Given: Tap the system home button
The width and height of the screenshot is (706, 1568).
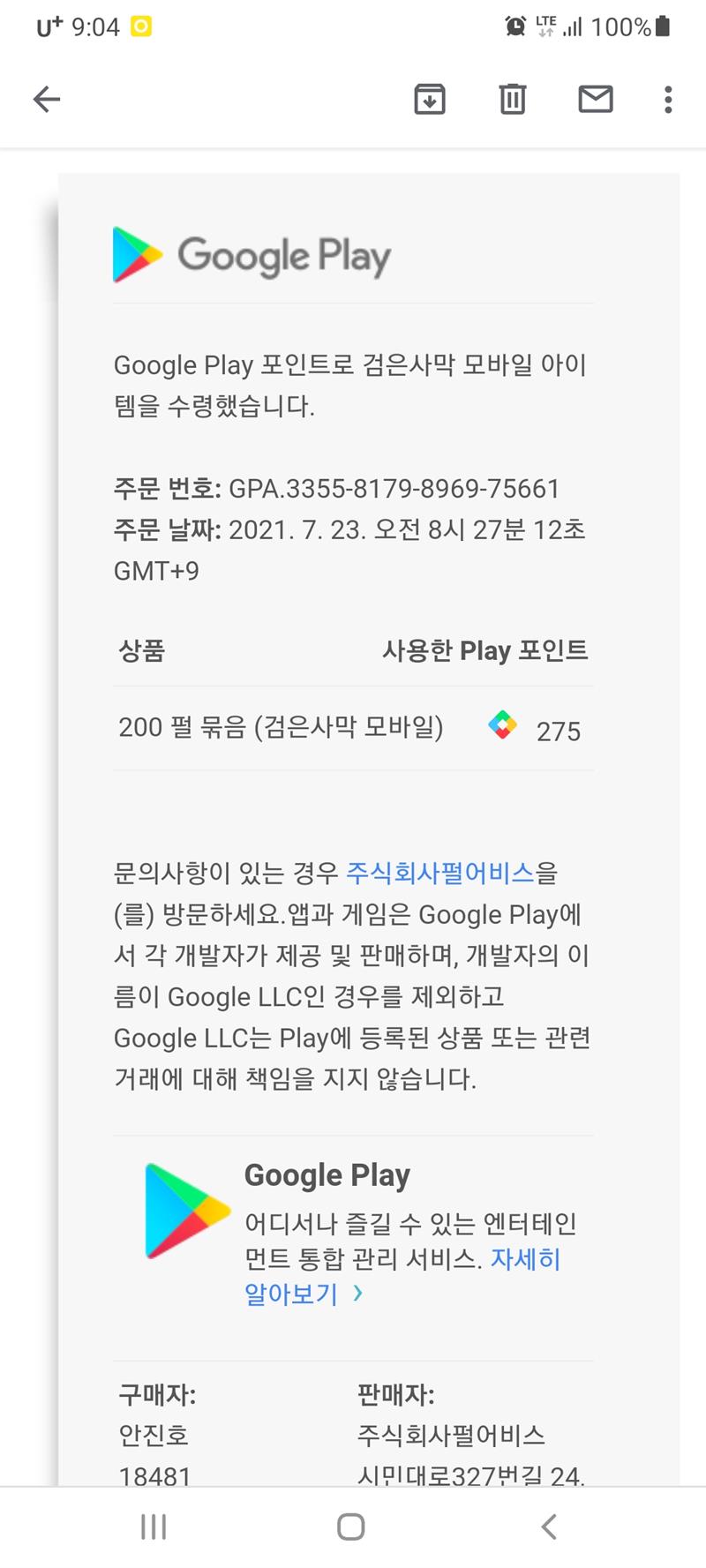Looking at the screenshot, I should [351, 1527].
